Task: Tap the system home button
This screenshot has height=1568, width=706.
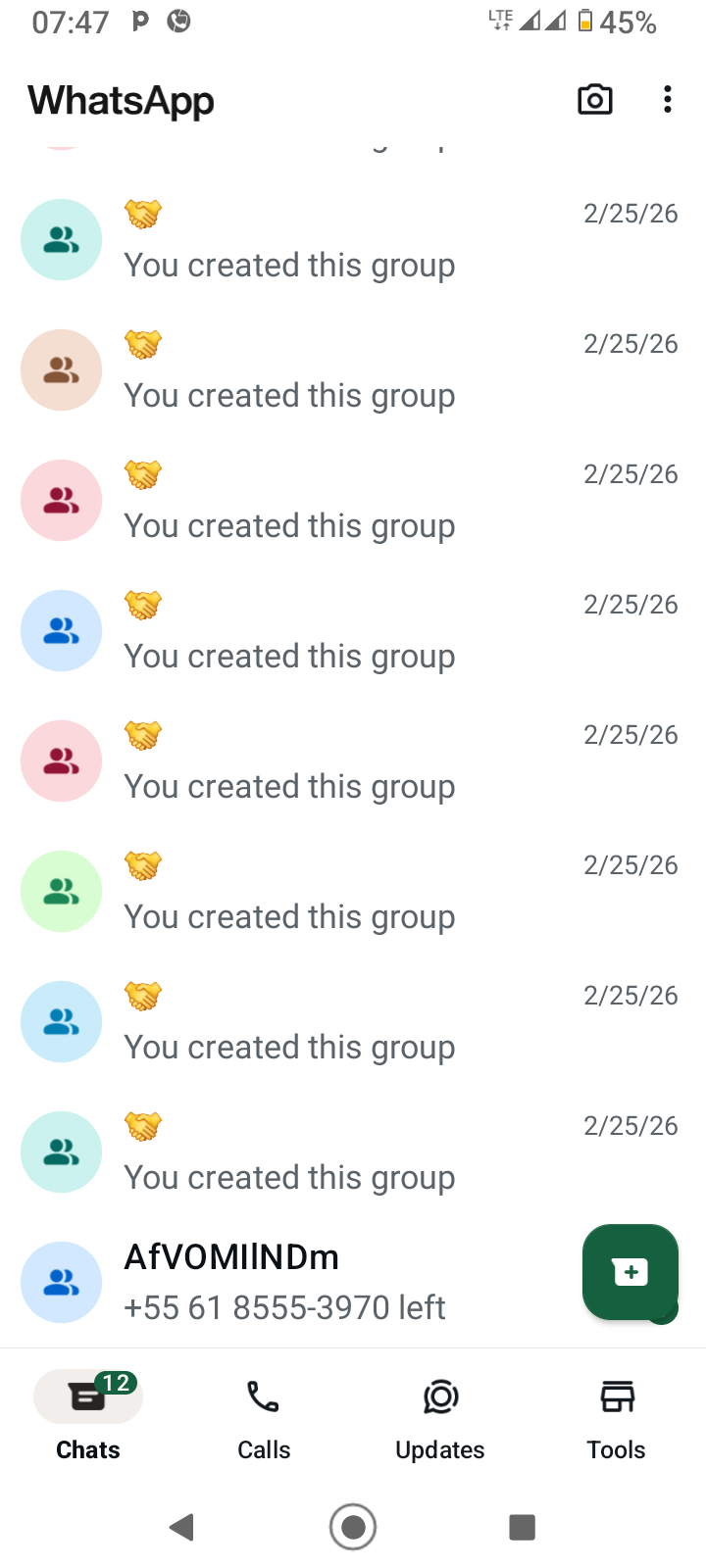Action: coord(353,1527)
